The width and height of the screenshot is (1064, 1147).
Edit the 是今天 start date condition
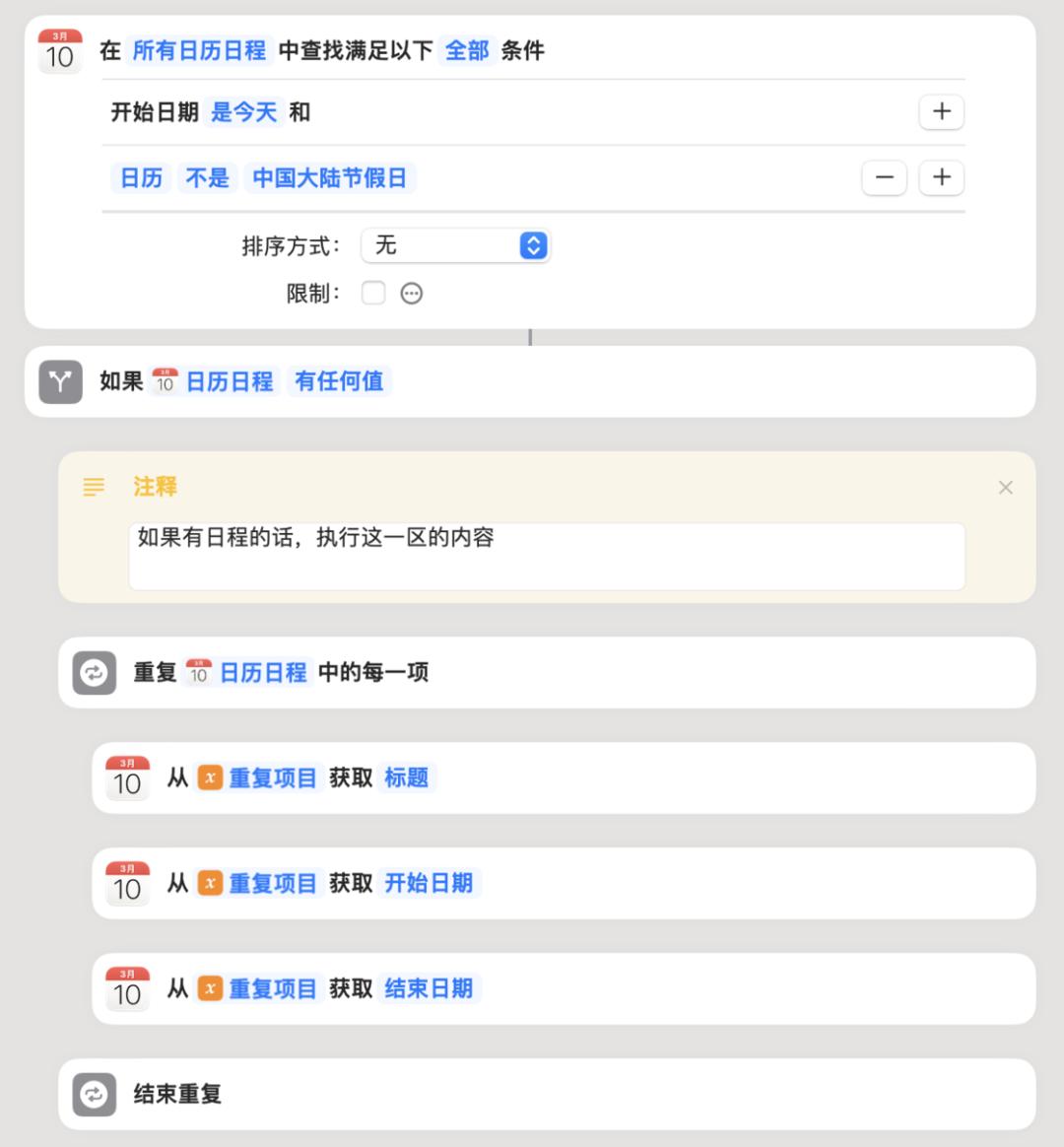click(x=243, y=112)
